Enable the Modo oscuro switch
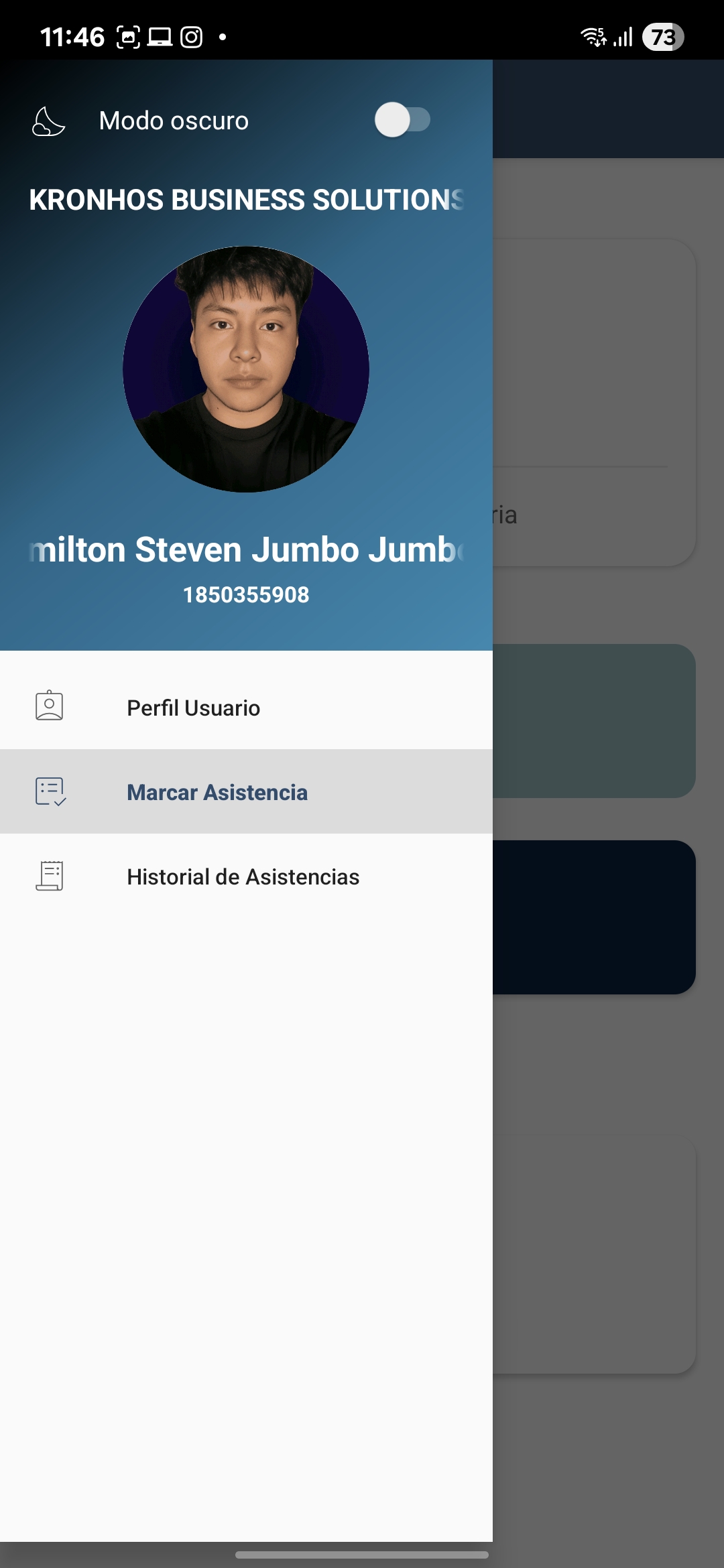Viewport: 724px width, 1568px height. pos(402,121)
